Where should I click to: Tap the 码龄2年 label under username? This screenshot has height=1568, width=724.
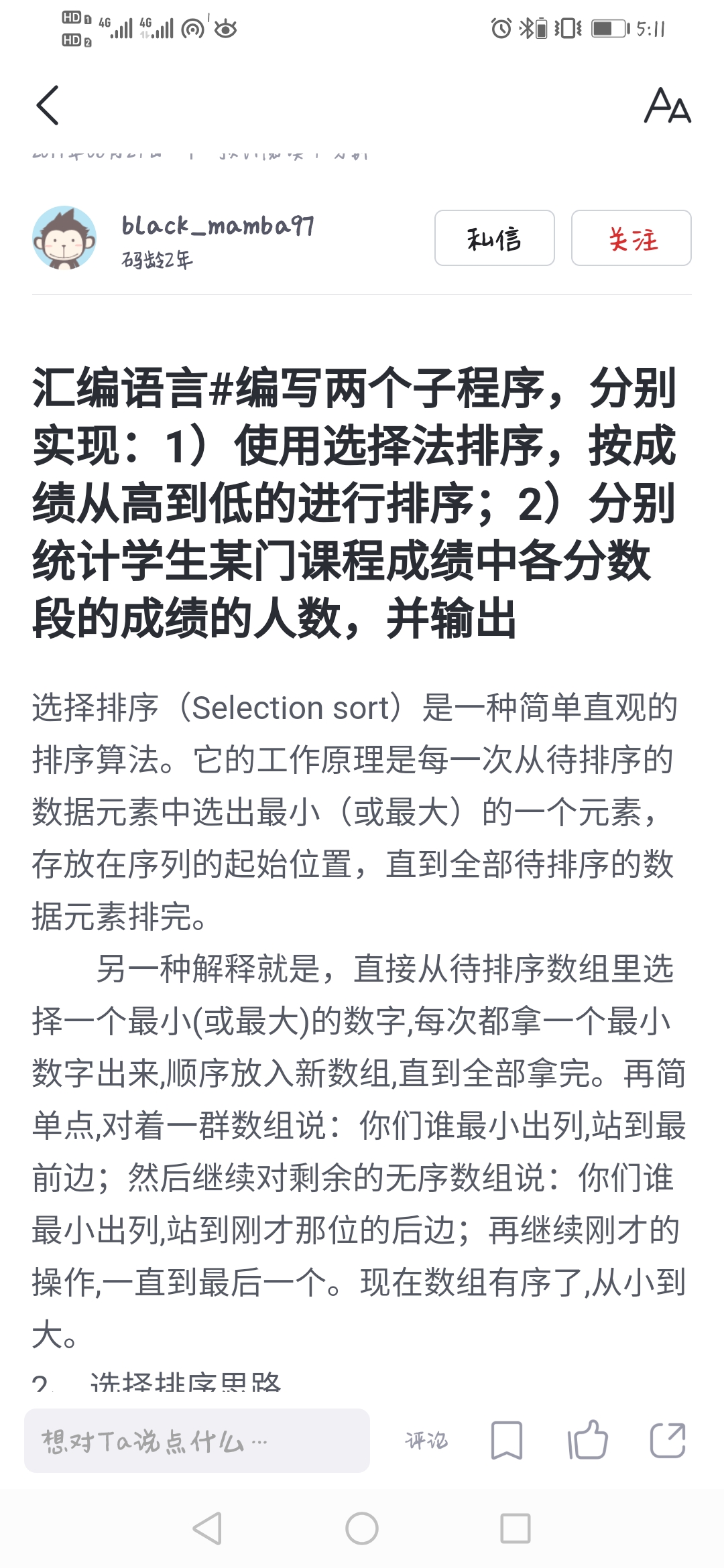coord(156,260)
